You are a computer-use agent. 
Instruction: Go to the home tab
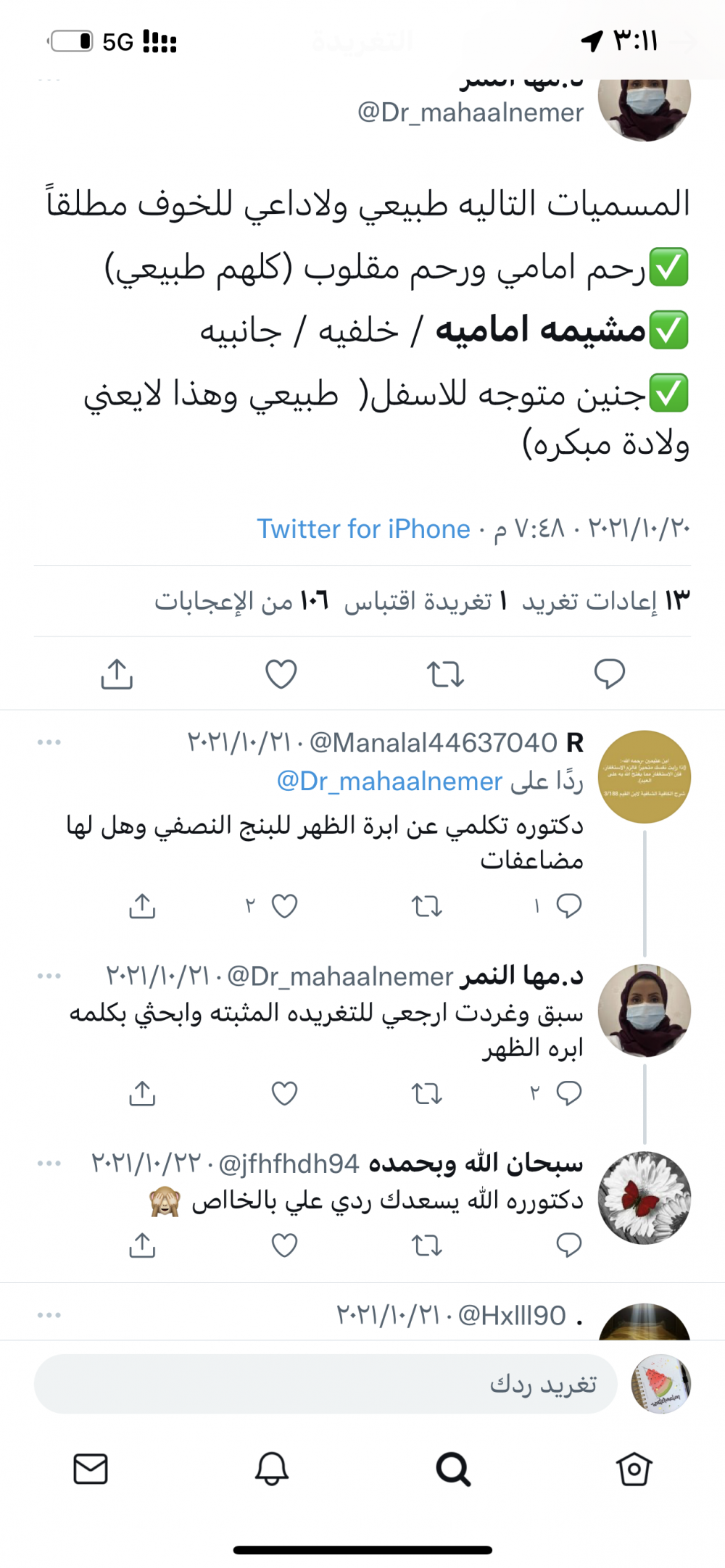(x=634, y=1469)
